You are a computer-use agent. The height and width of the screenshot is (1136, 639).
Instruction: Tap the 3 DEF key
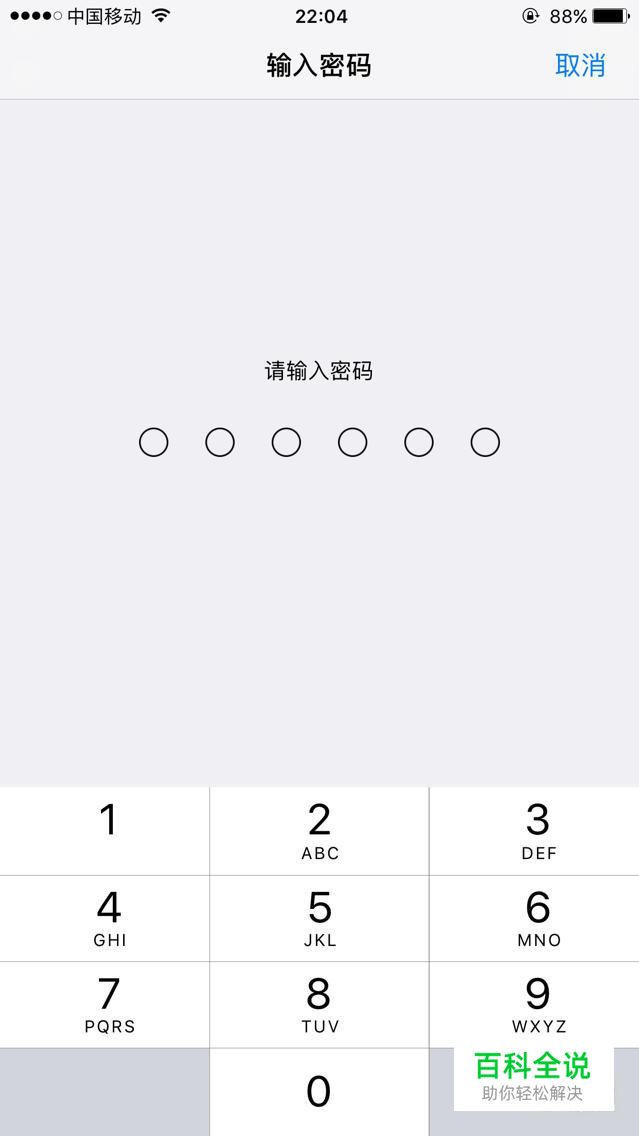535,831
